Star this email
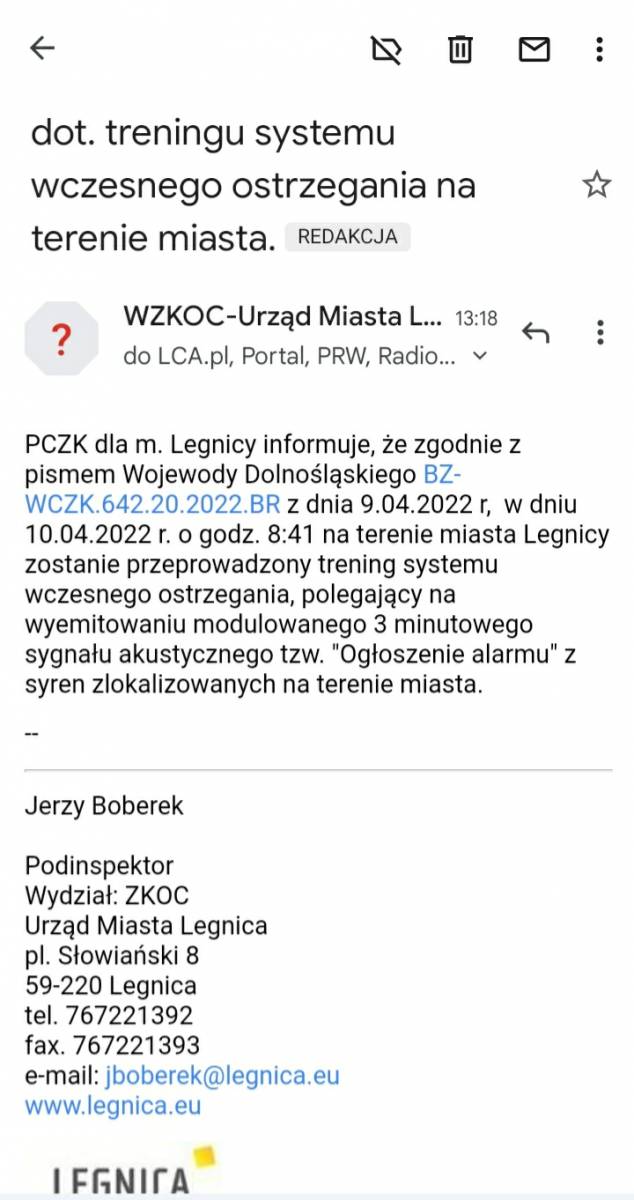 pyautogui.click(x=596, y=184)
